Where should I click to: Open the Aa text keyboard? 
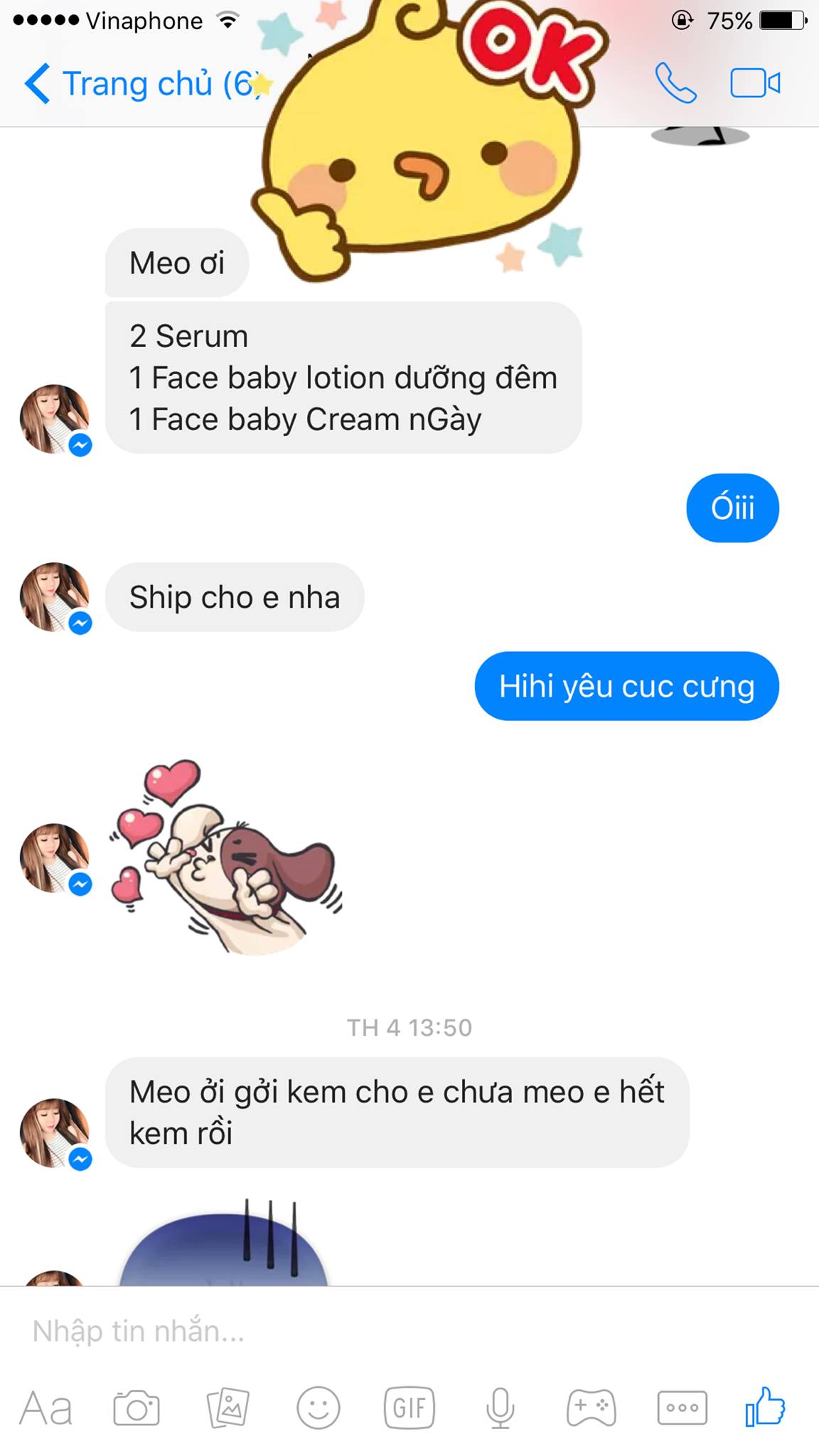click(45, 1408)
